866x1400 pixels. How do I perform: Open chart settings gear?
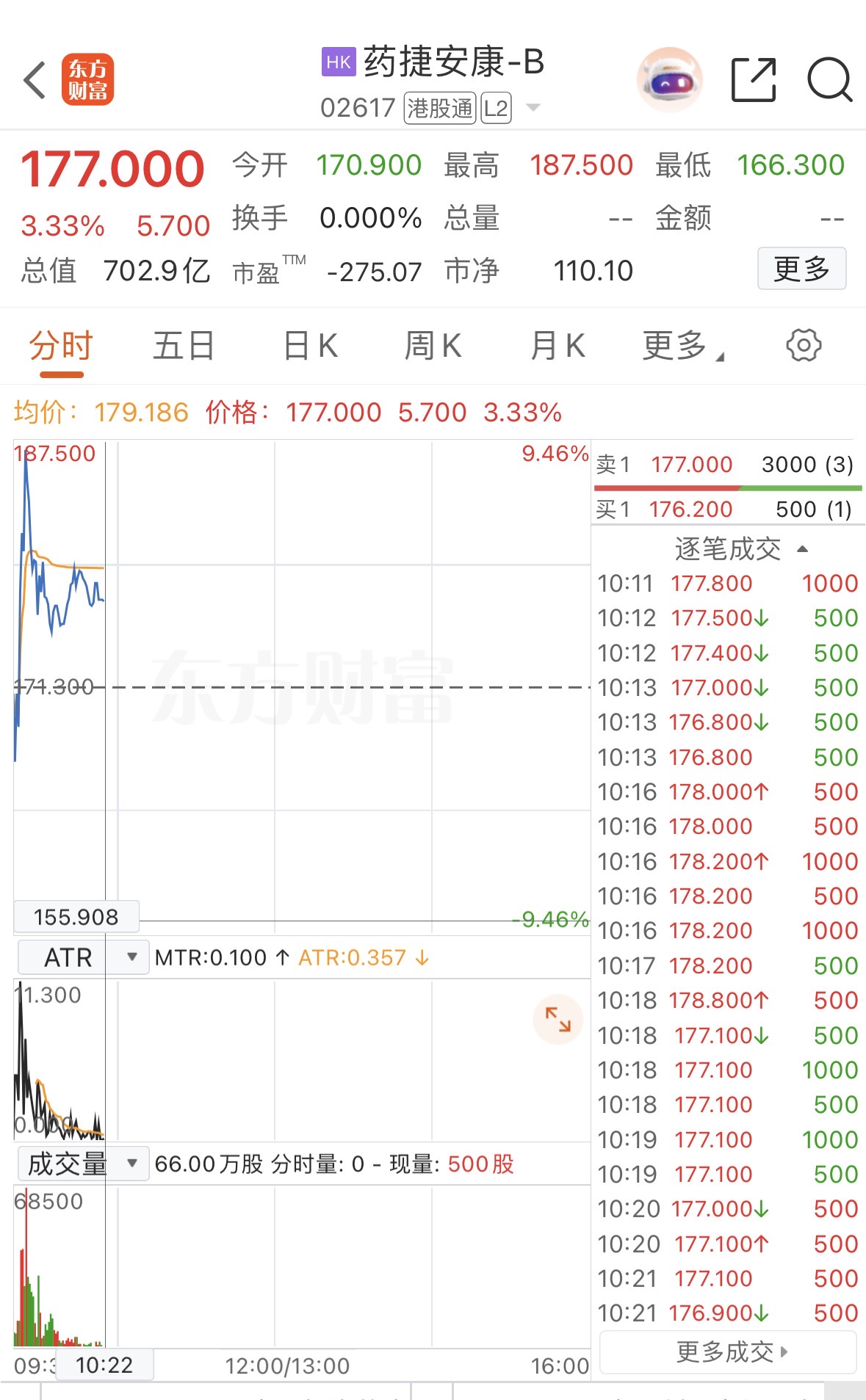[x=804, y=345]
